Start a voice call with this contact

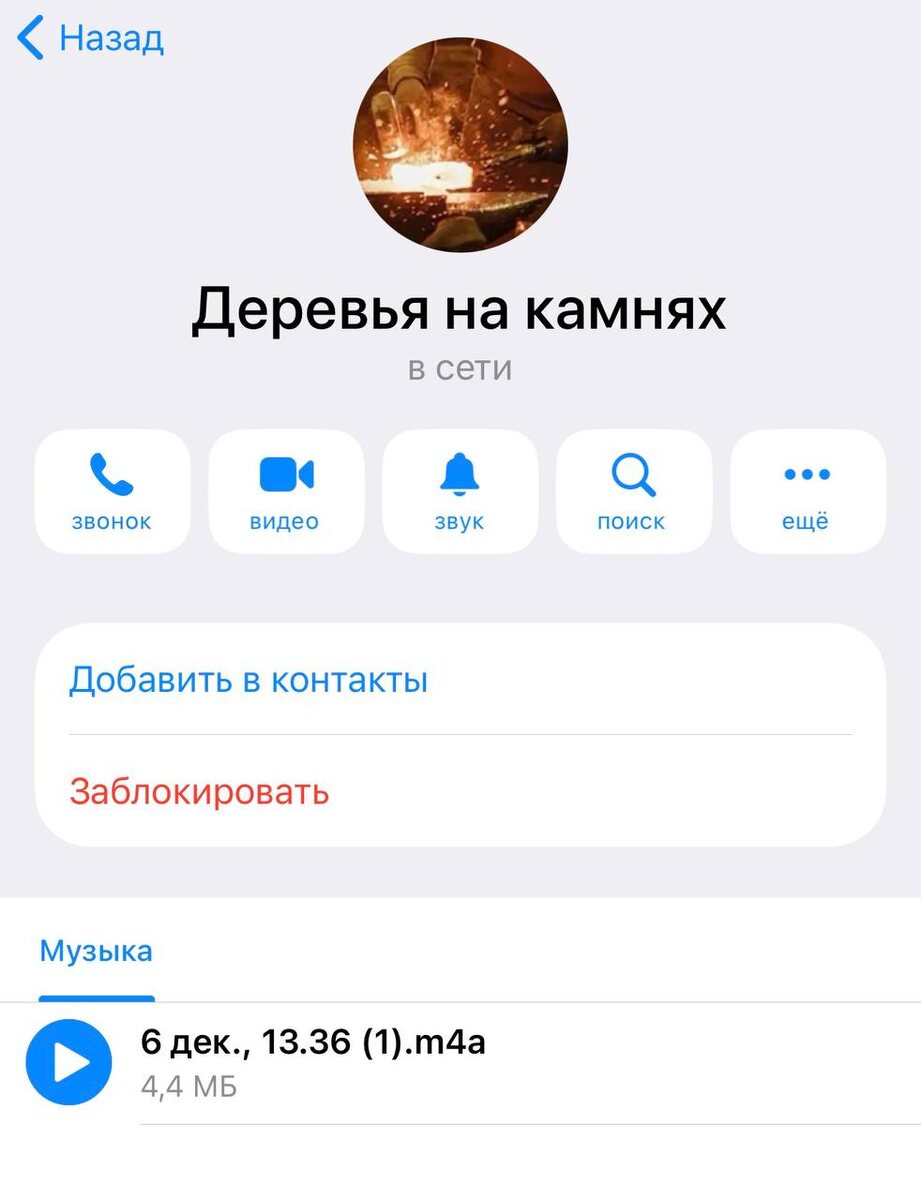[111, 490]
